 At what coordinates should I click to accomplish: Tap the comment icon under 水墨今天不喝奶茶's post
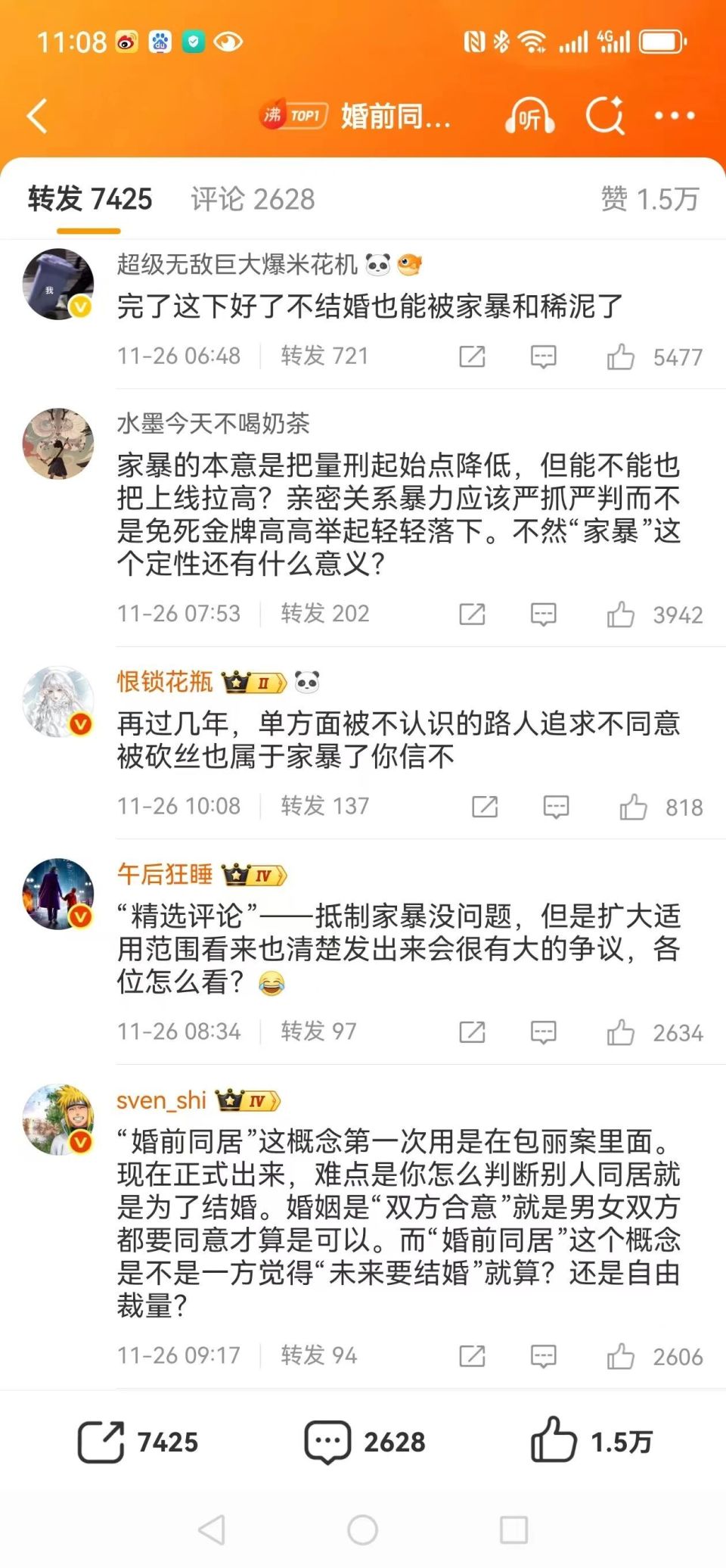pos(541,613)
